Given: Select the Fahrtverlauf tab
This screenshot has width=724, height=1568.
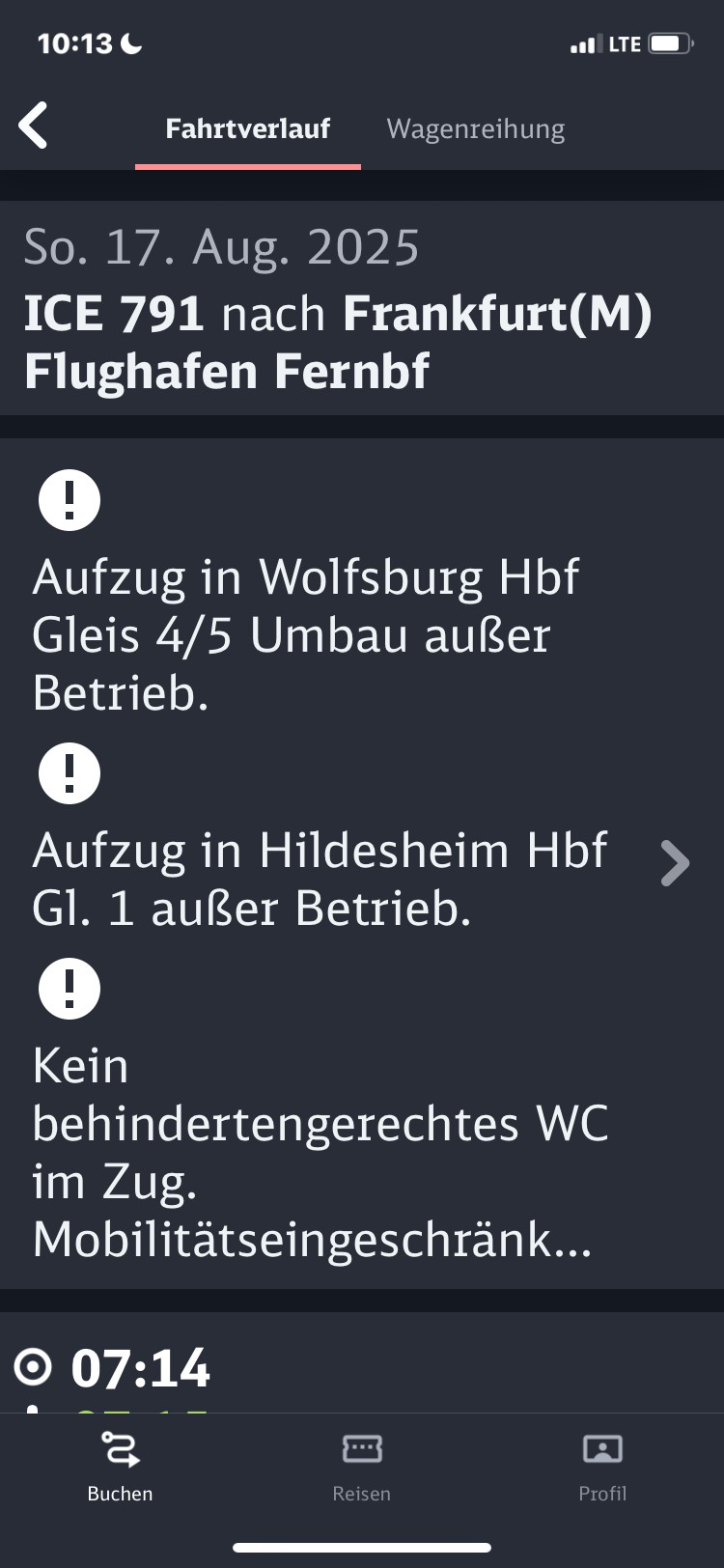Looking at the screenshot, I should click(247, 129).
